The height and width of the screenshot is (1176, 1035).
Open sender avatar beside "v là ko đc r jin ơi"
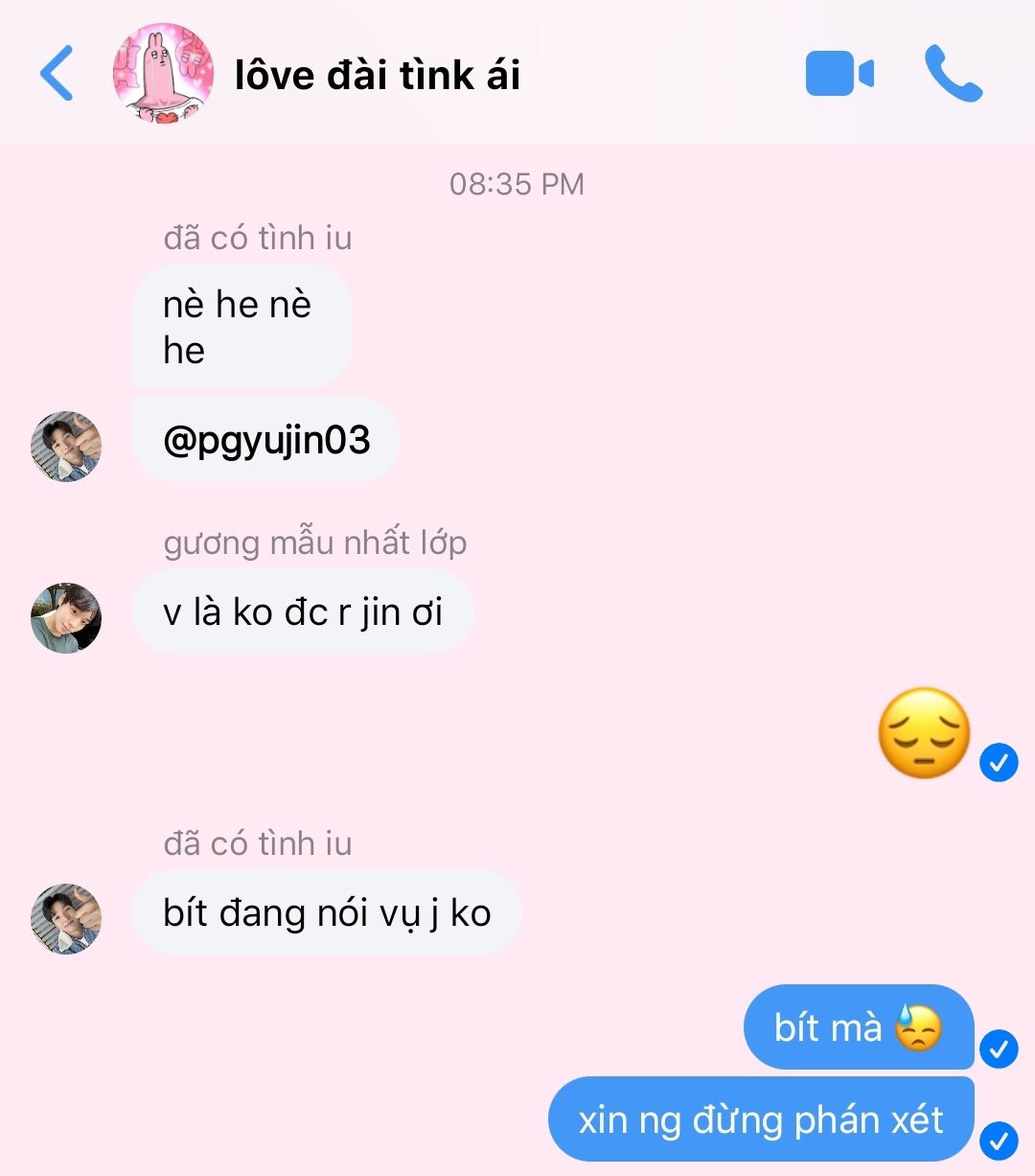pyautogui.click(x=66, y=618)
